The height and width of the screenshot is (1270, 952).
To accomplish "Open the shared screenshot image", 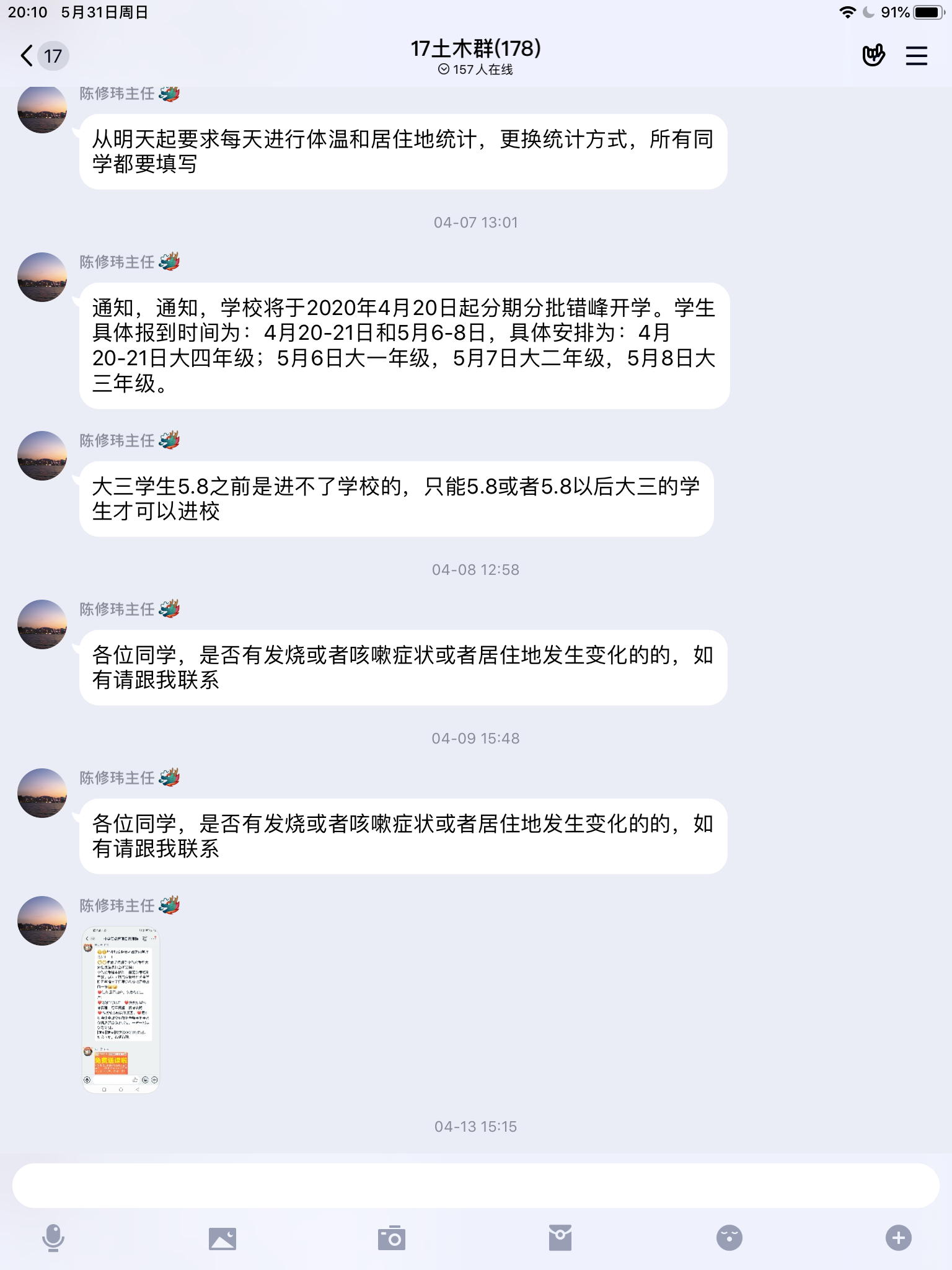I will (121, 1010).
